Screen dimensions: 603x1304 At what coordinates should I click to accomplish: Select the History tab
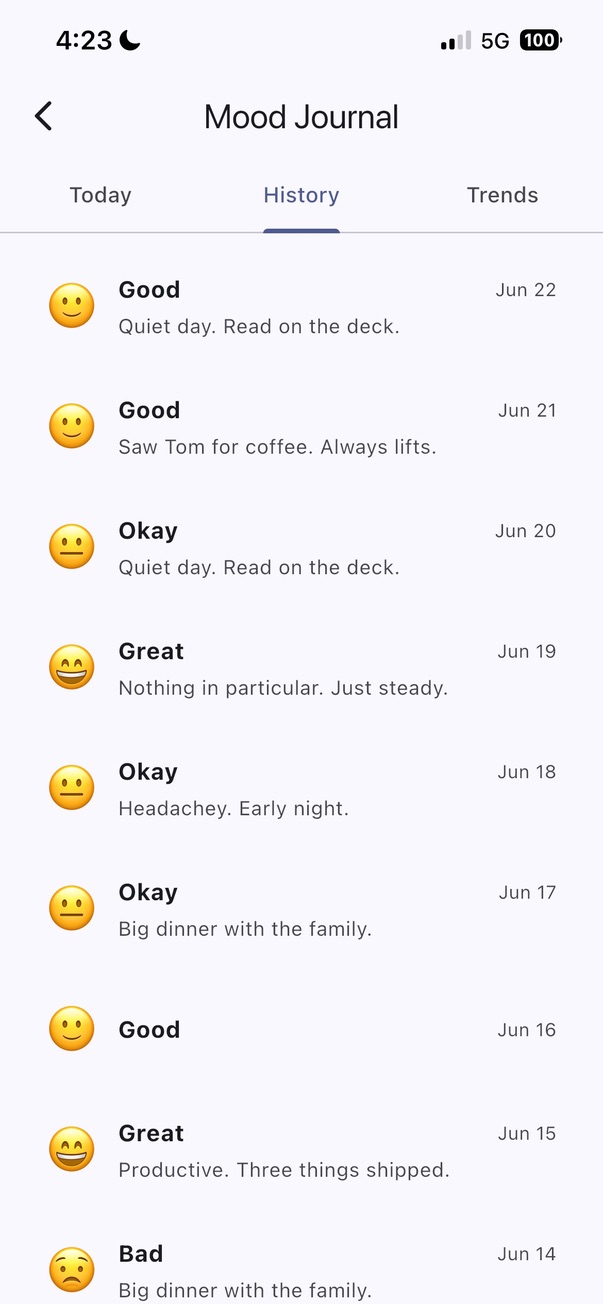[x=301, y=195]
